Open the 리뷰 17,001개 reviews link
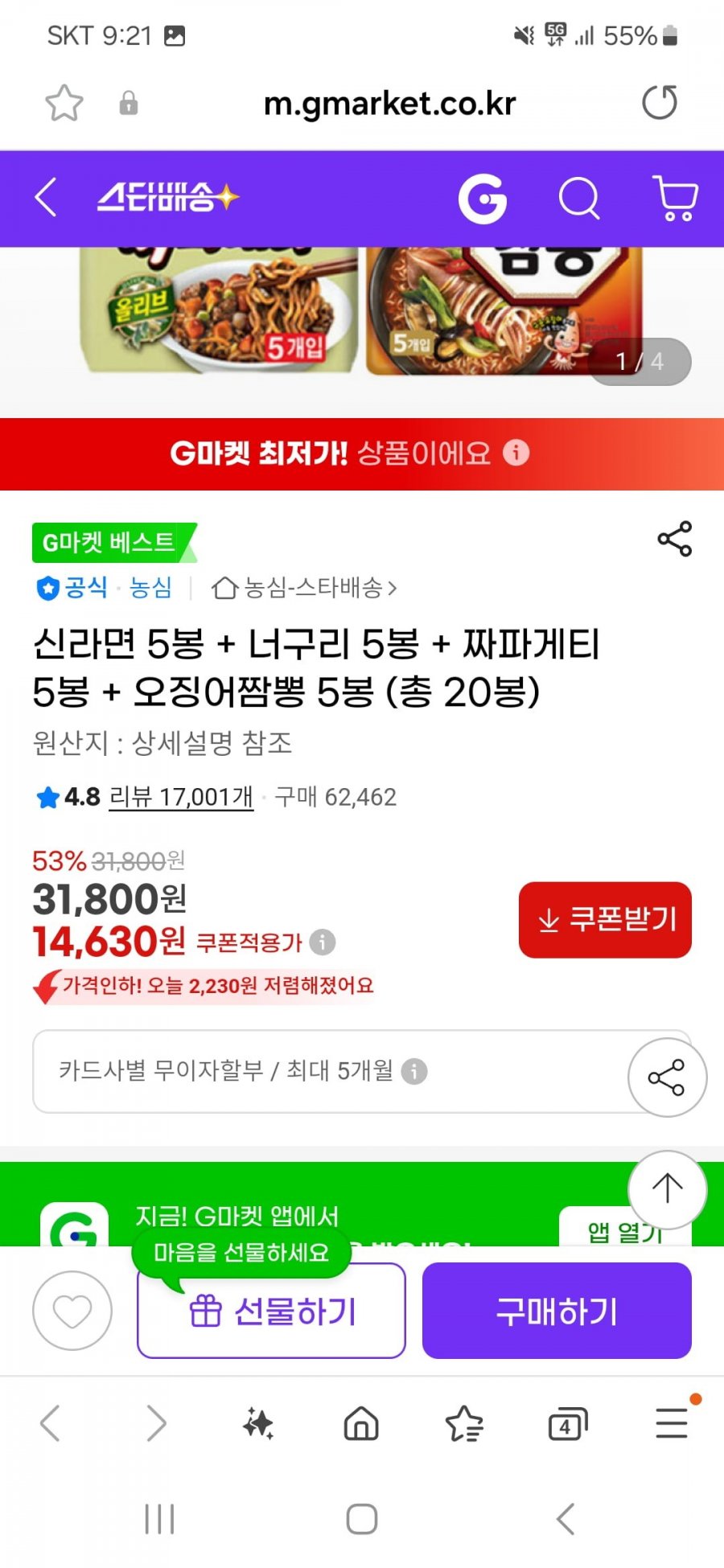This screenshot has height=1568, width=724. click(x=181, y=797)
